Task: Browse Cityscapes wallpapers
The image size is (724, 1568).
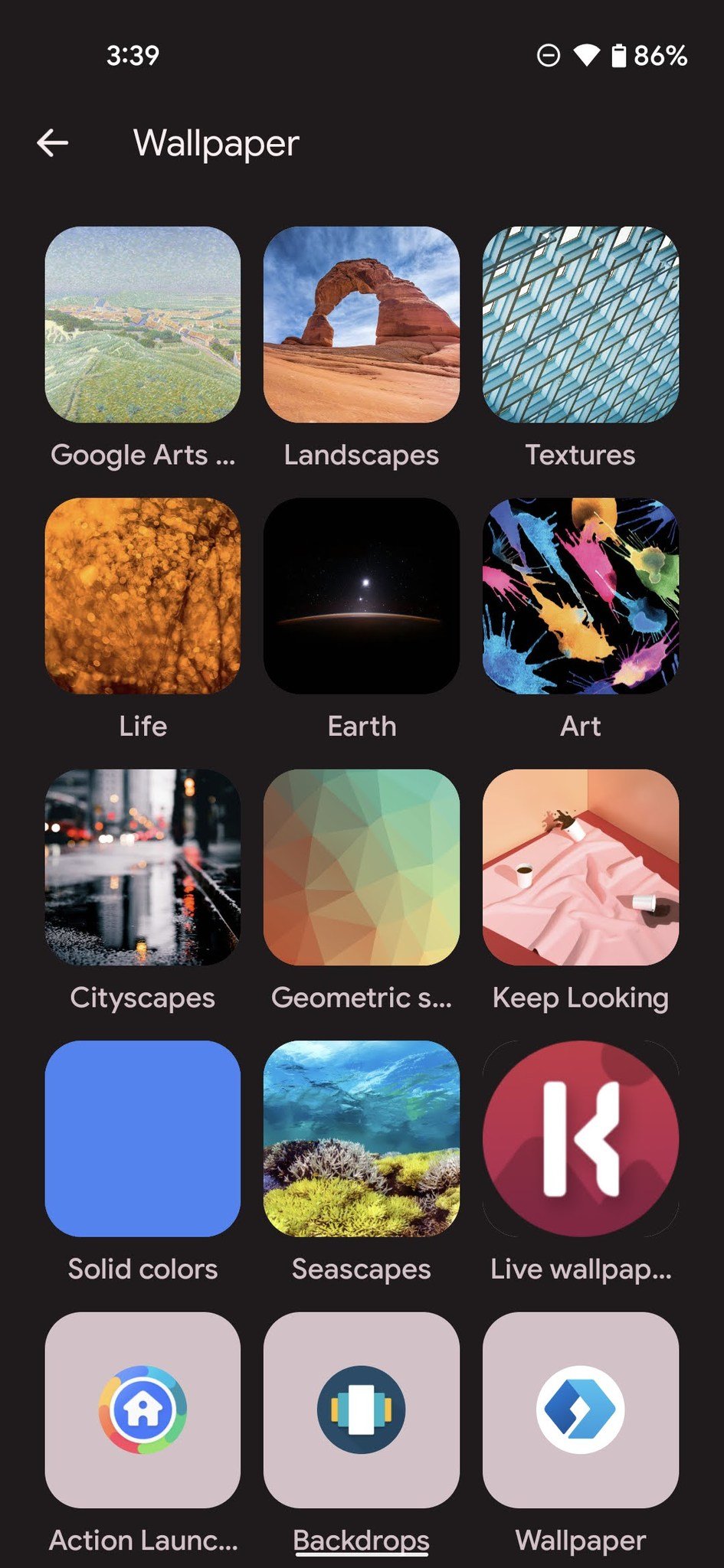Action: click(143, 867)
